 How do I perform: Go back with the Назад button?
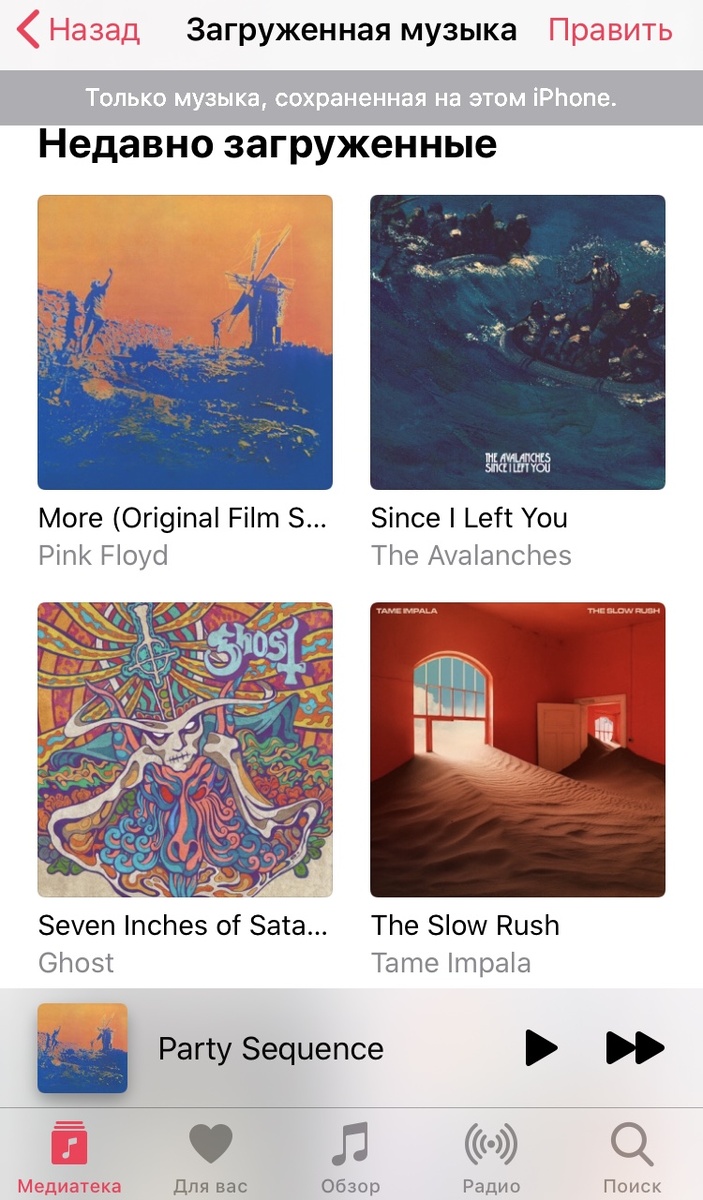[78, 30]
